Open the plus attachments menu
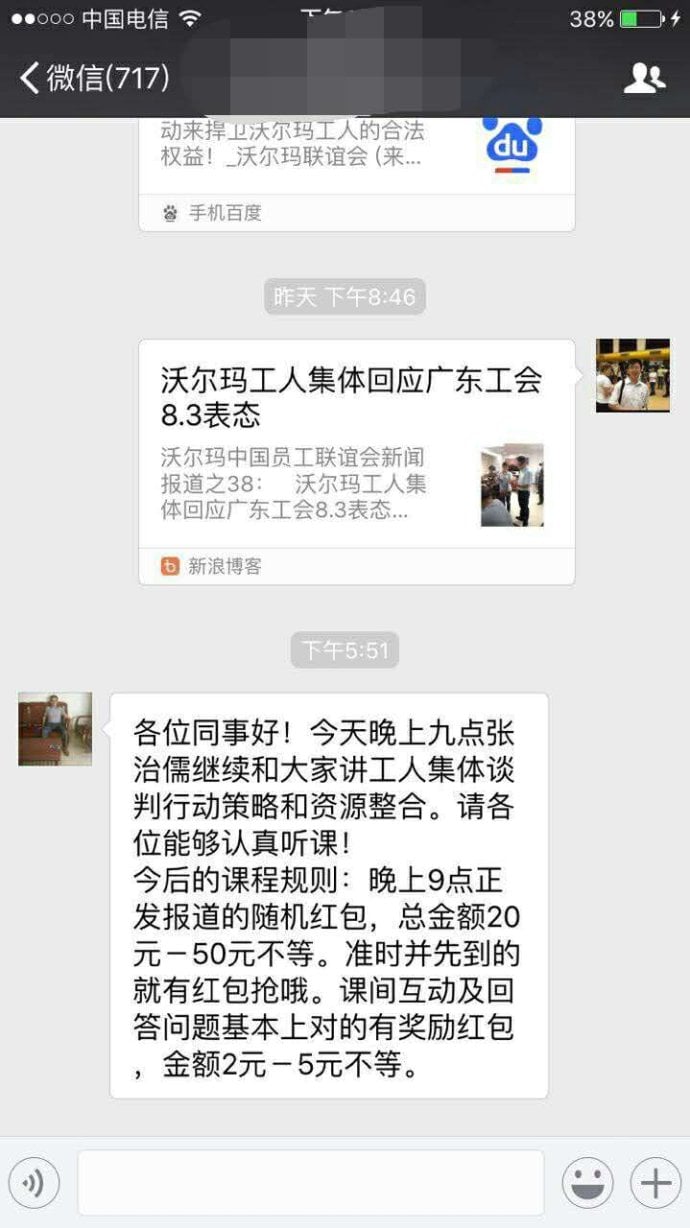 pyautogui.click(x=655, y=1184)
